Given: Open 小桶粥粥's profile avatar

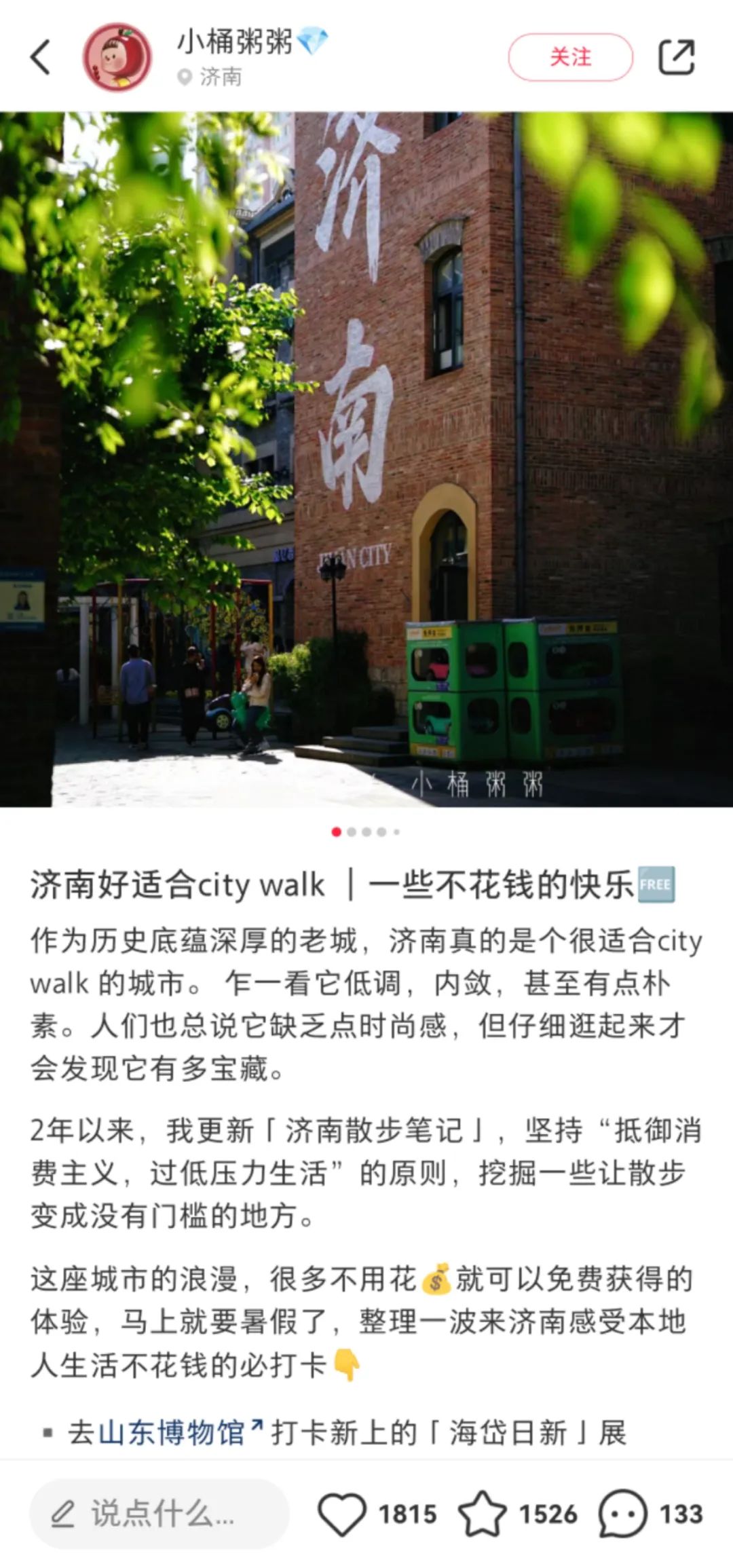Looking at the screenshot, I should tap(117, 57).
